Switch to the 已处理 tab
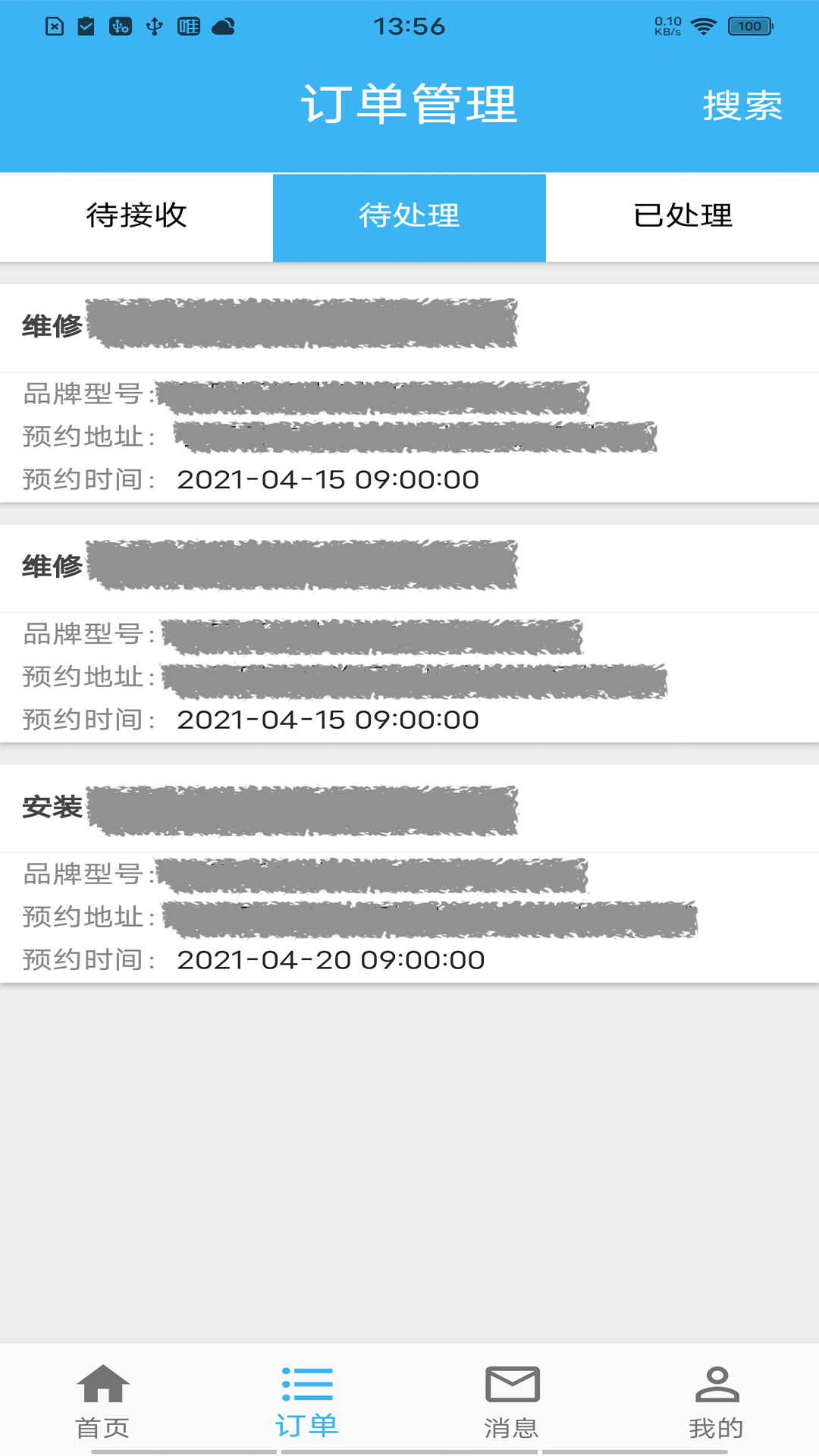This screenshot has width=819, height=1456. click(682, 217)
